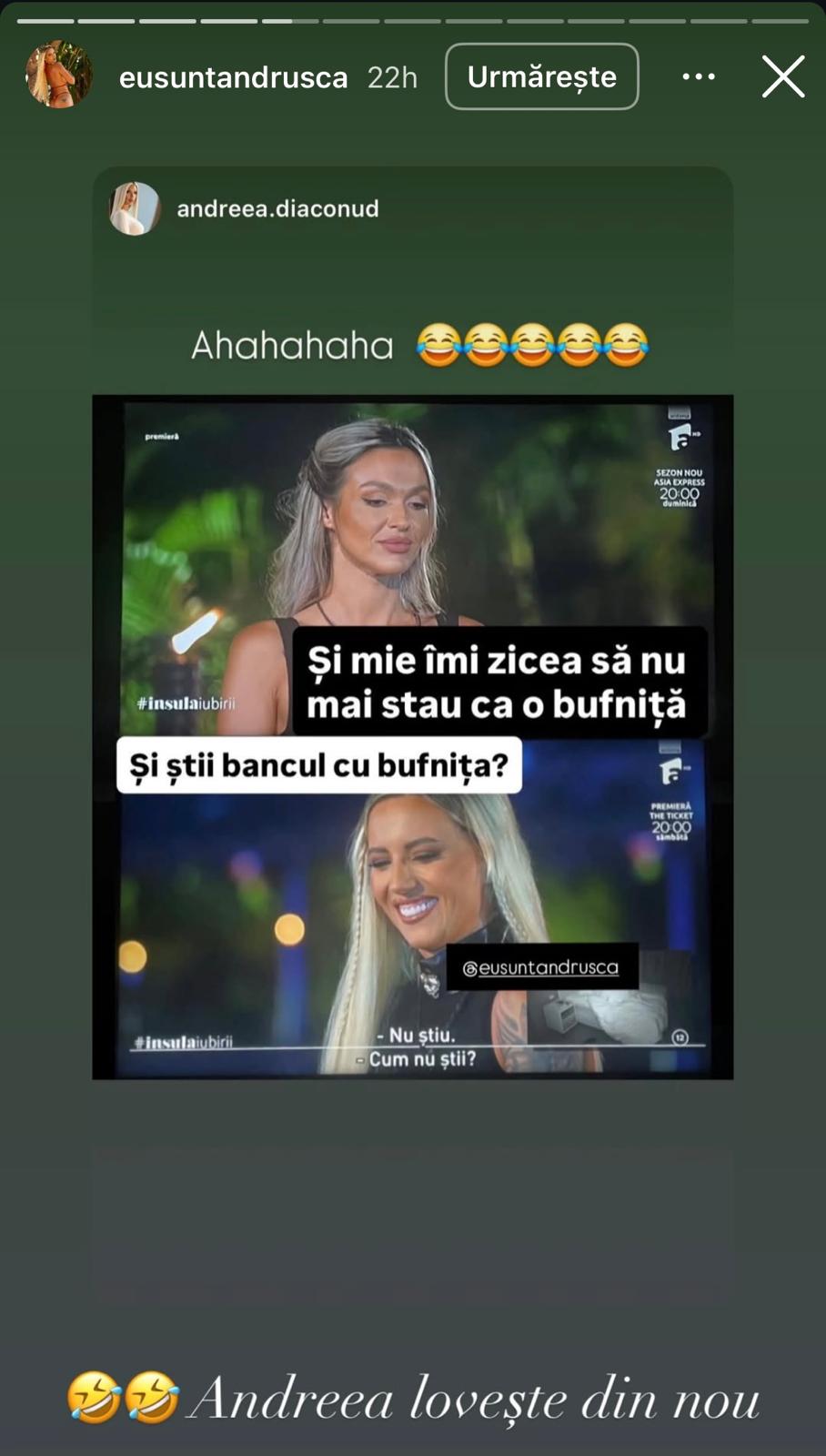Tap the Urmărește follow button
The width and height of the screenshot is (826, 1456).
click(x=541, y=76)
